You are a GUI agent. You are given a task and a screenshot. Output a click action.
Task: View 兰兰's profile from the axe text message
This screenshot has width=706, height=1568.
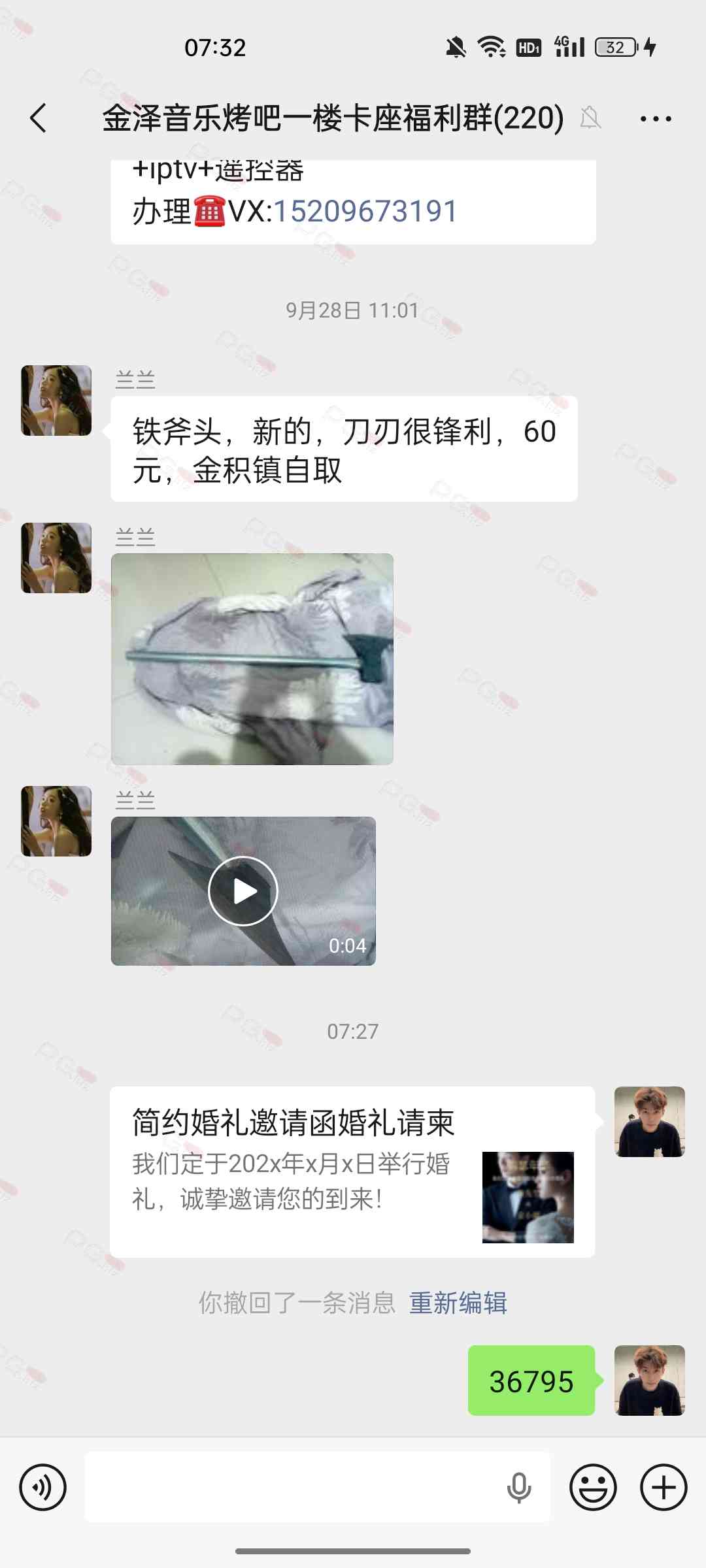[x=56, y=400]
